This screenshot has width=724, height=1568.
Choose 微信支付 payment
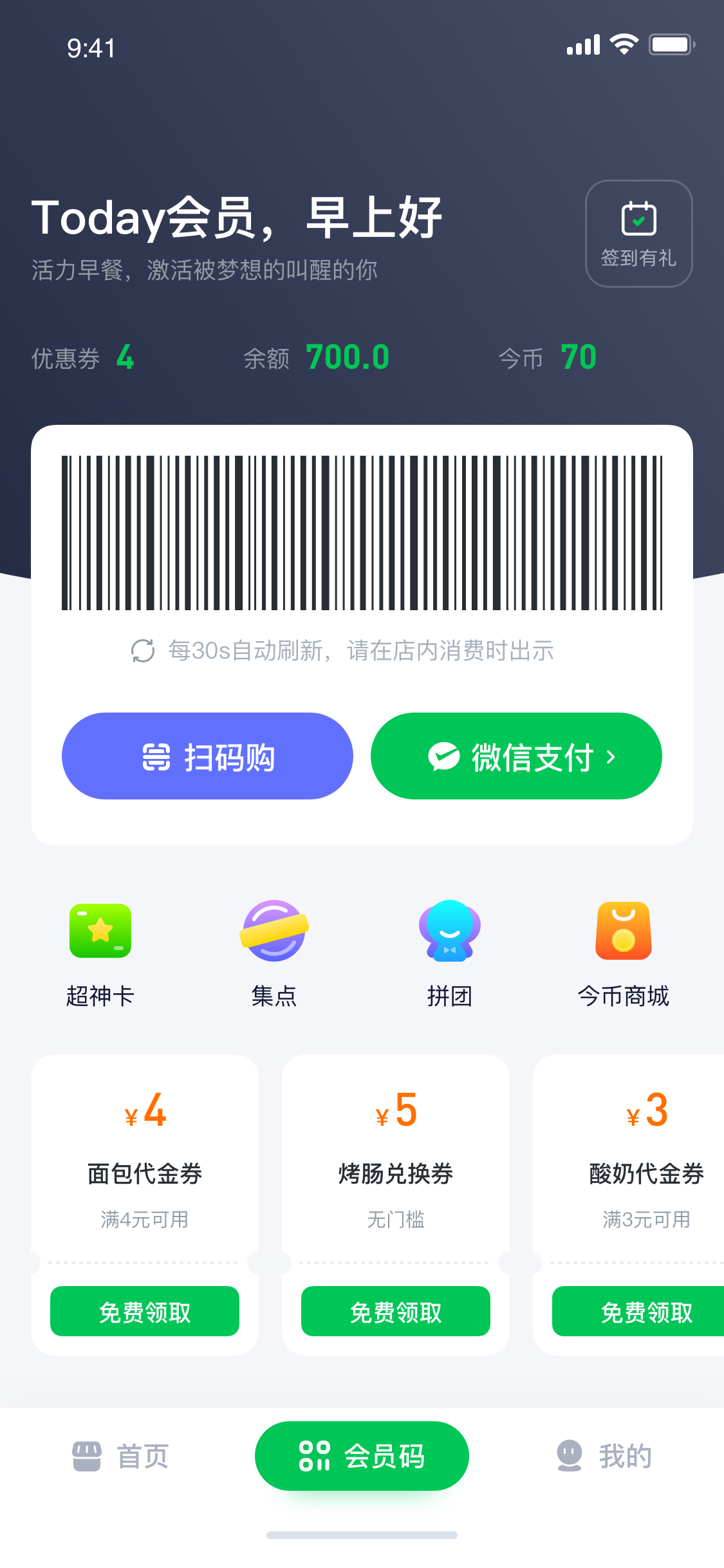[516, 756]
